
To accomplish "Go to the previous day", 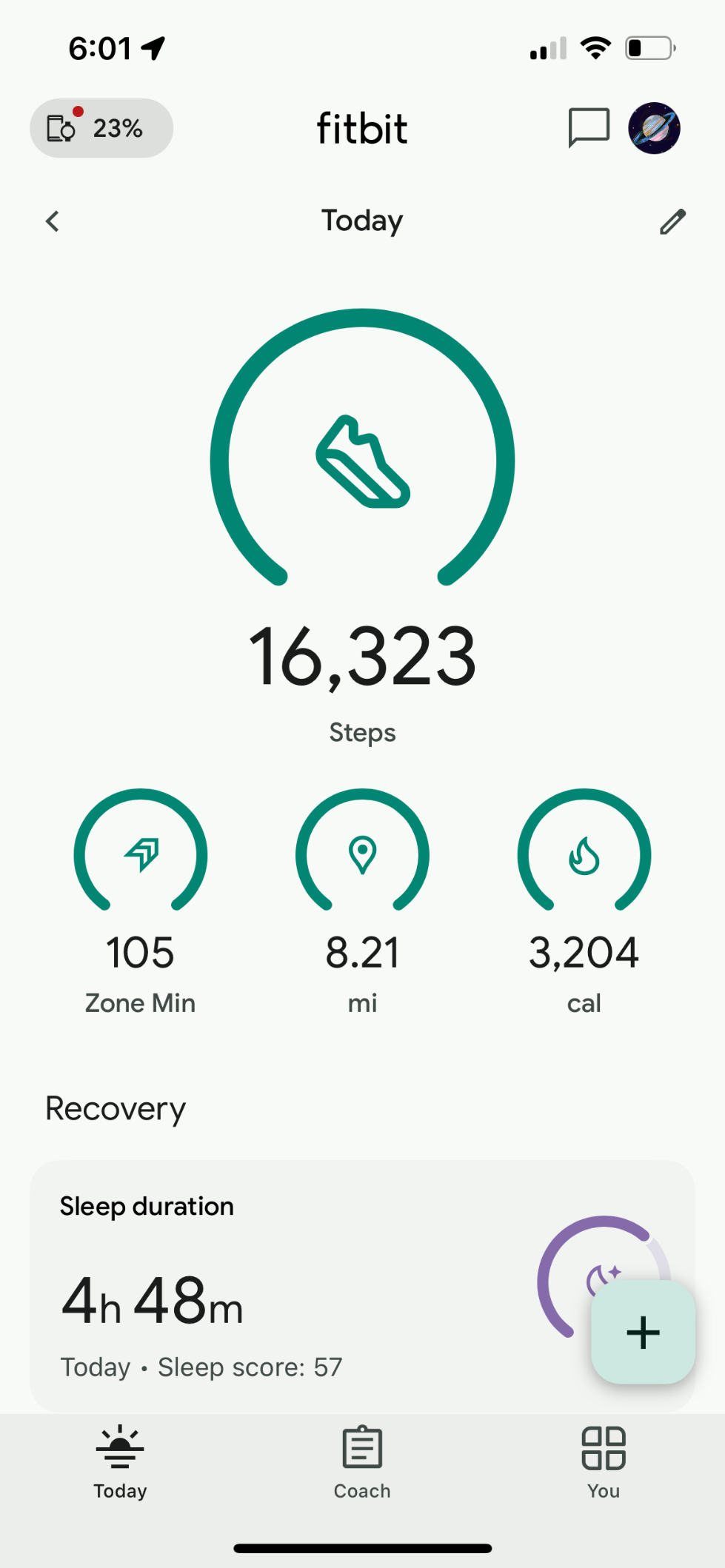I will click(52, 221).
